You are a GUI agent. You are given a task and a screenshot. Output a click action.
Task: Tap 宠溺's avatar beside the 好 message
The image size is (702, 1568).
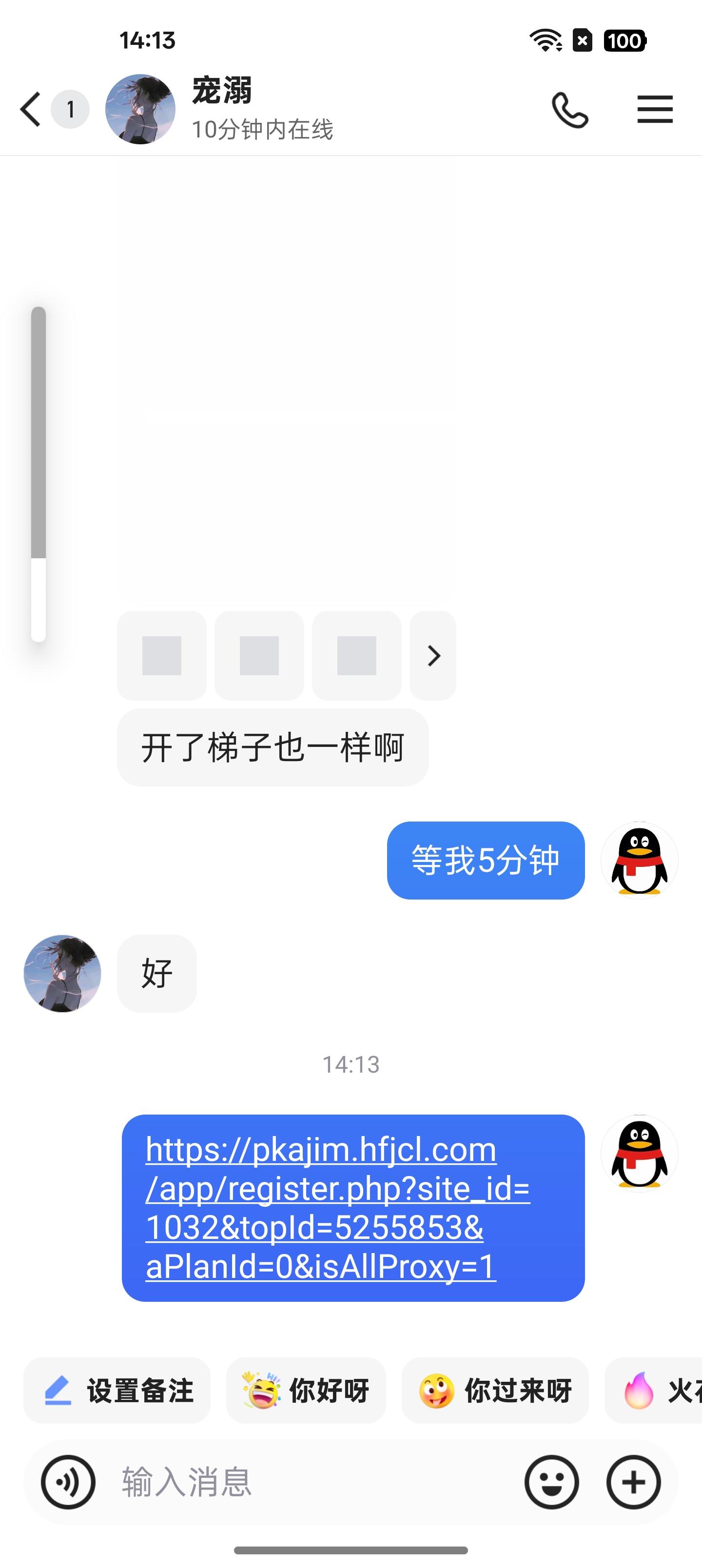pyautogui.click(x=62, y=973)
